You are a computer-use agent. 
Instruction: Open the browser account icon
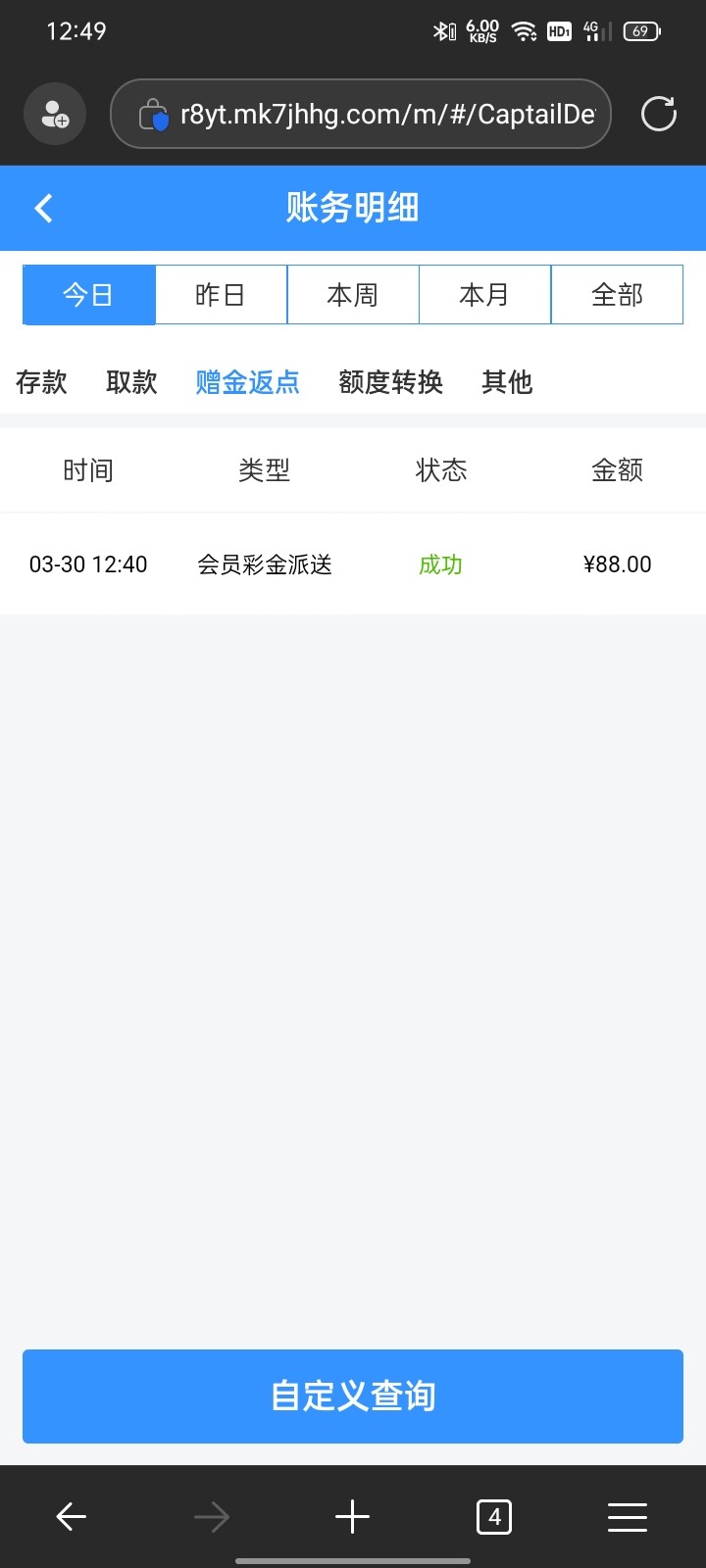(x=55, y=114)
